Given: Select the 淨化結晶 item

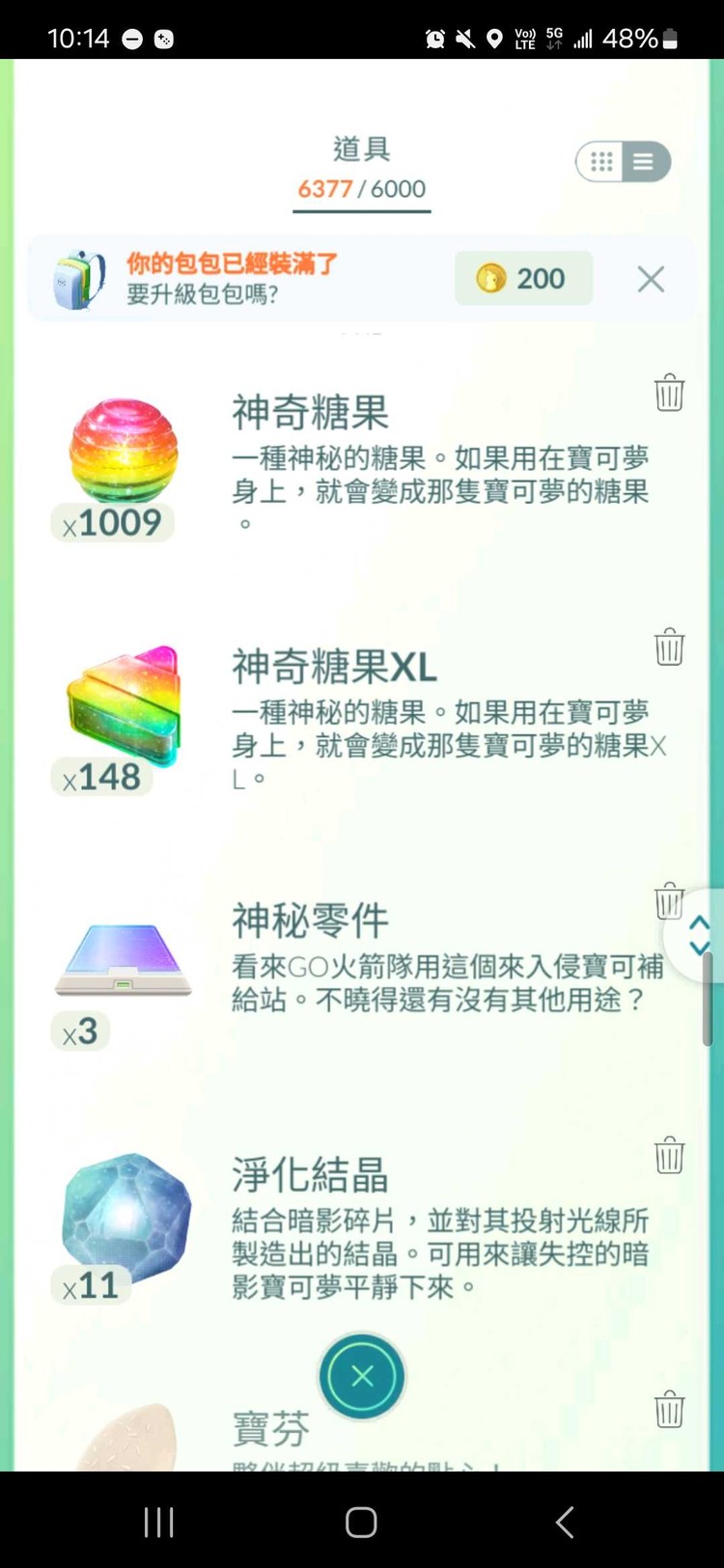Looking at the screenshot, I should point(125,1216).
